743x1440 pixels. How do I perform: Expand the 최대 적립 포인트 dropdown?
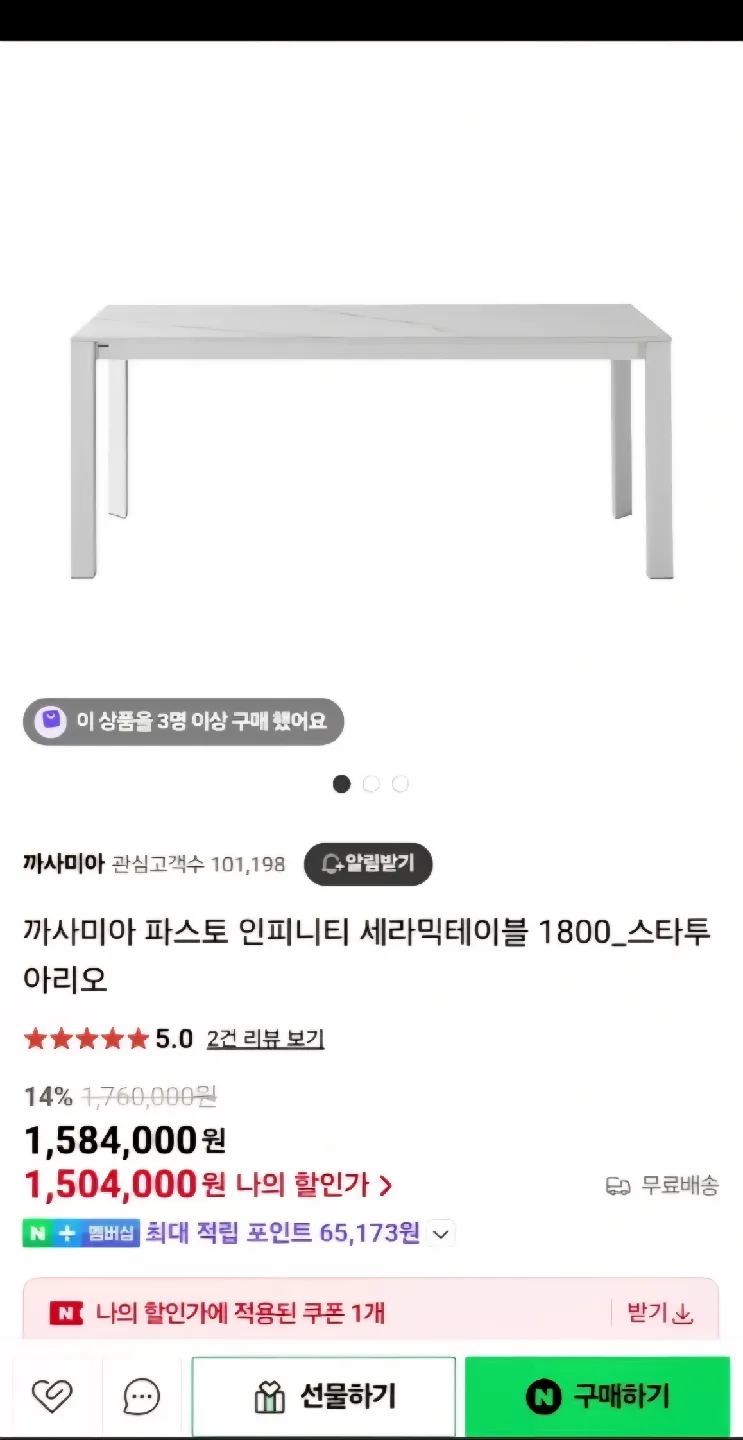(441, 1234)
